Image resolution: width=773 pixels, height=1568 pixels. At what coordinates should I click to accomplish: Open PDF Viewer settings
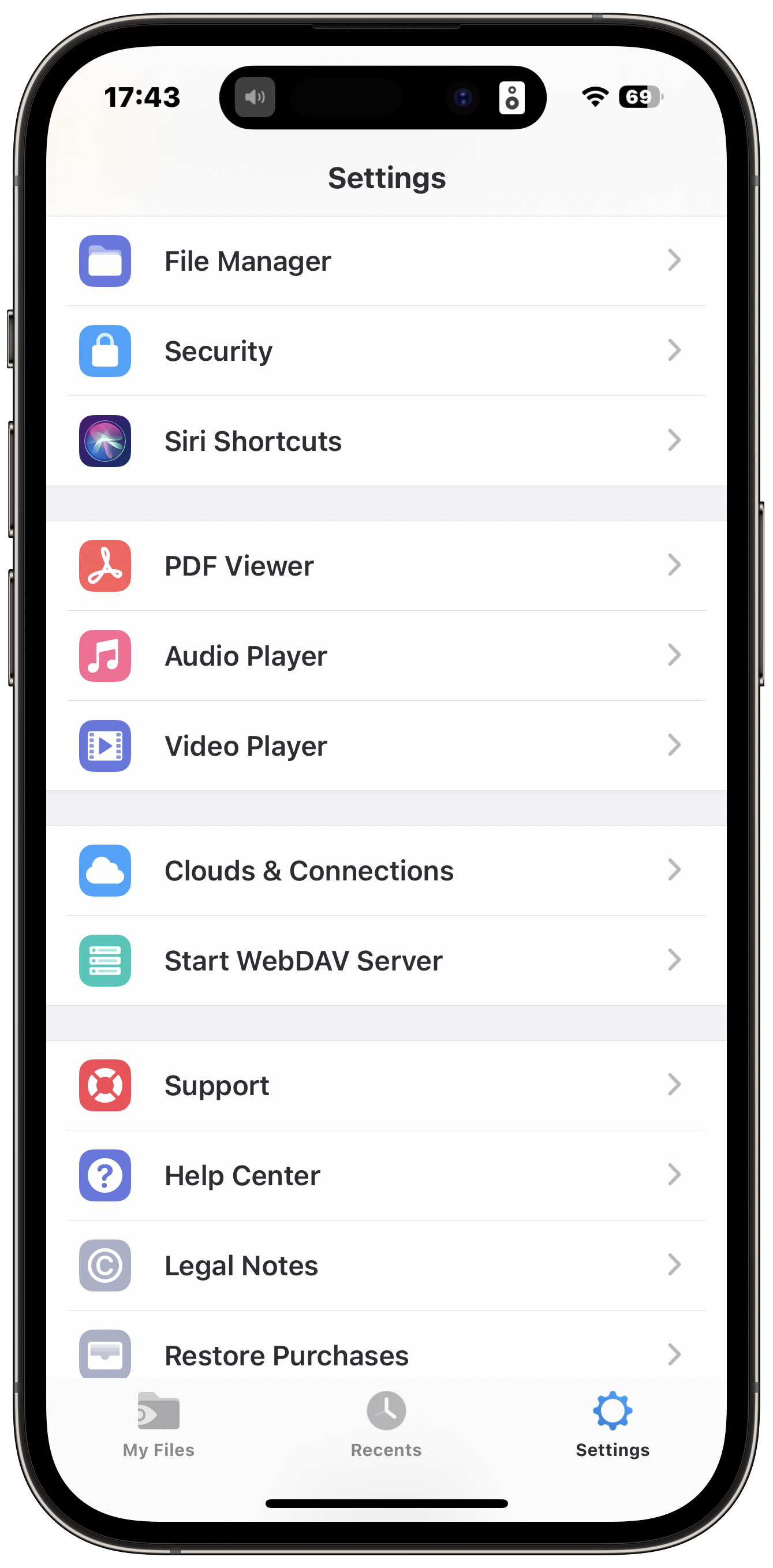tap(386, 566)
